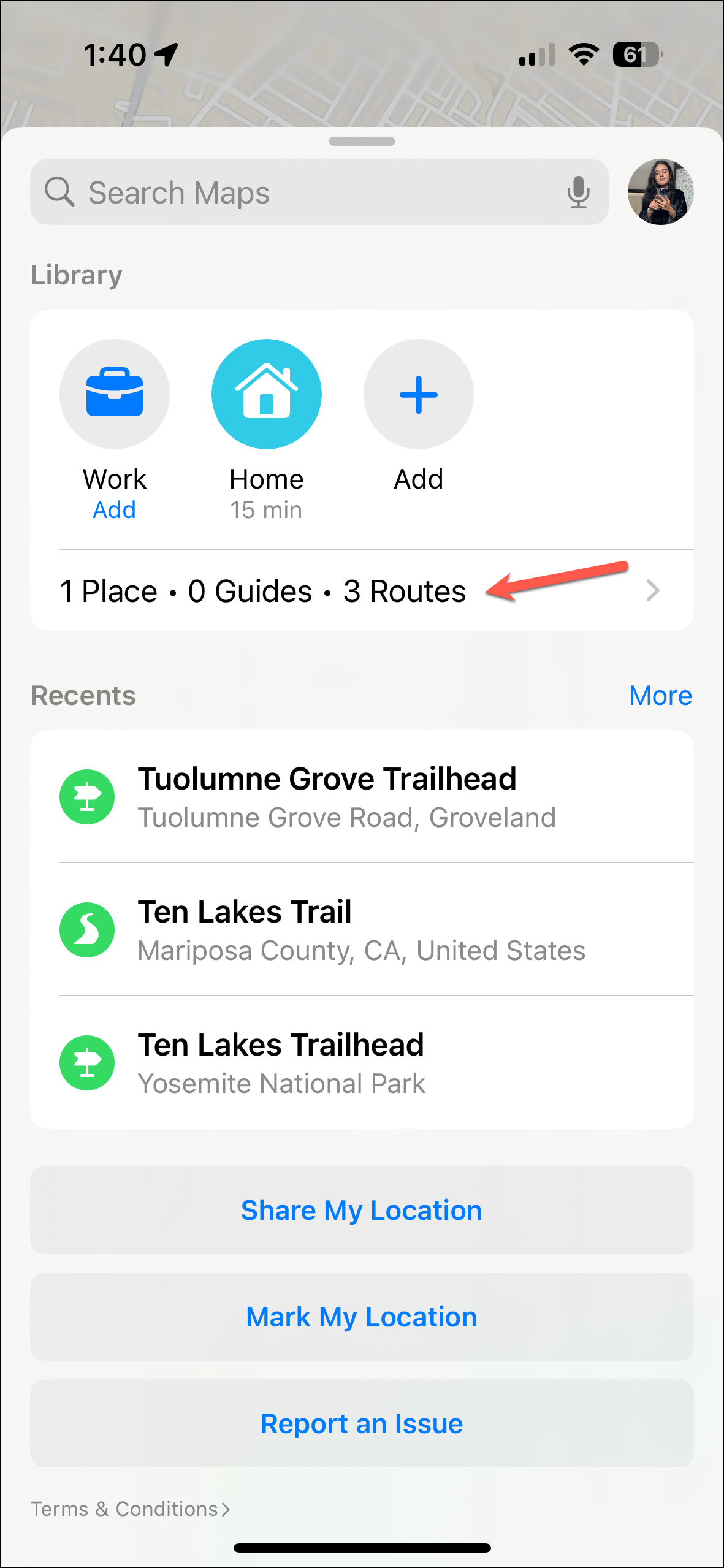Tap the Search Maps field

click(294, 192)
